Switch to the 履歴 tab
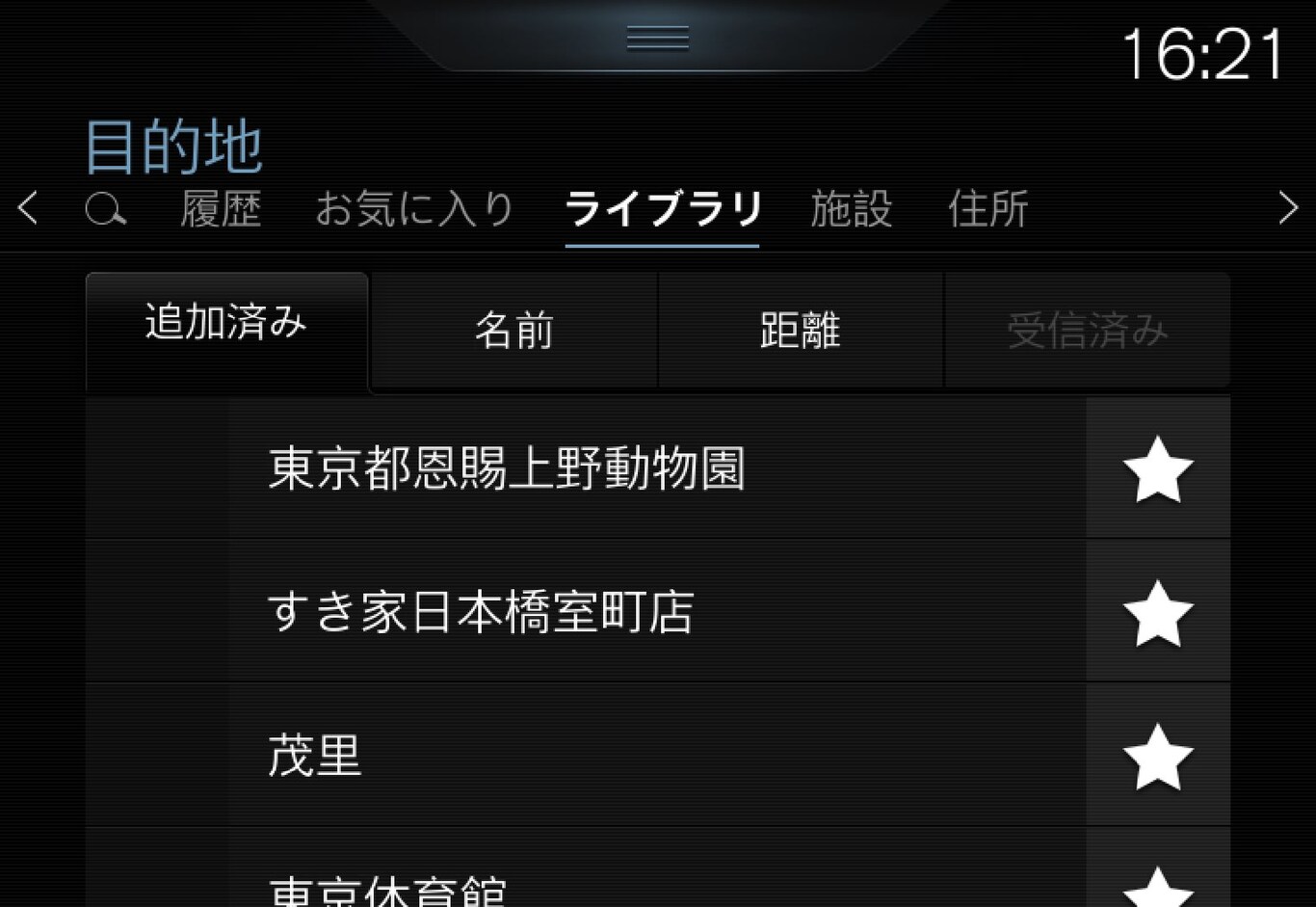Screen dimensions: 1316x907 tap(221, 209)
